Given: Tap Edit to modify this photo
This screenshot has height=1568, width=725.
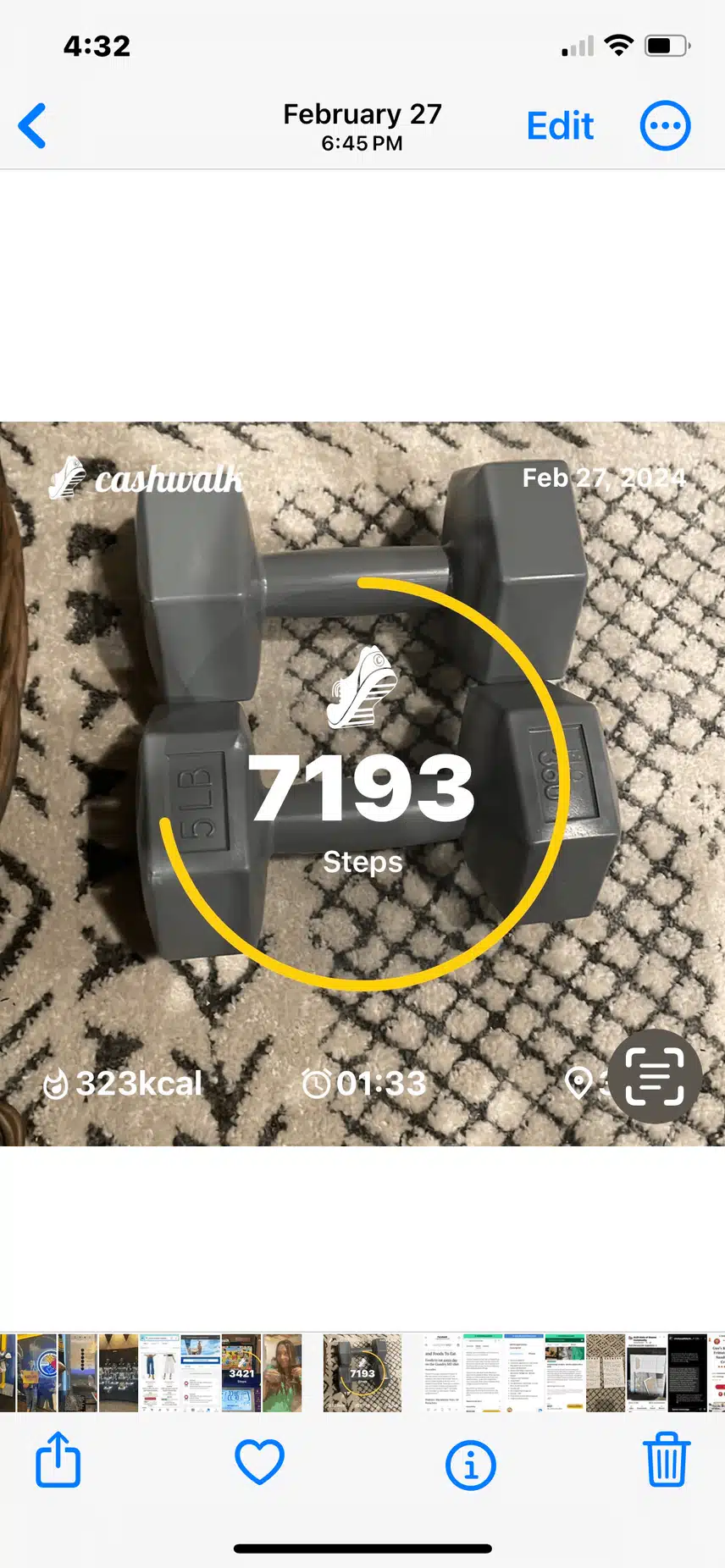Looking at the screenshot, I should click(560, 126).
